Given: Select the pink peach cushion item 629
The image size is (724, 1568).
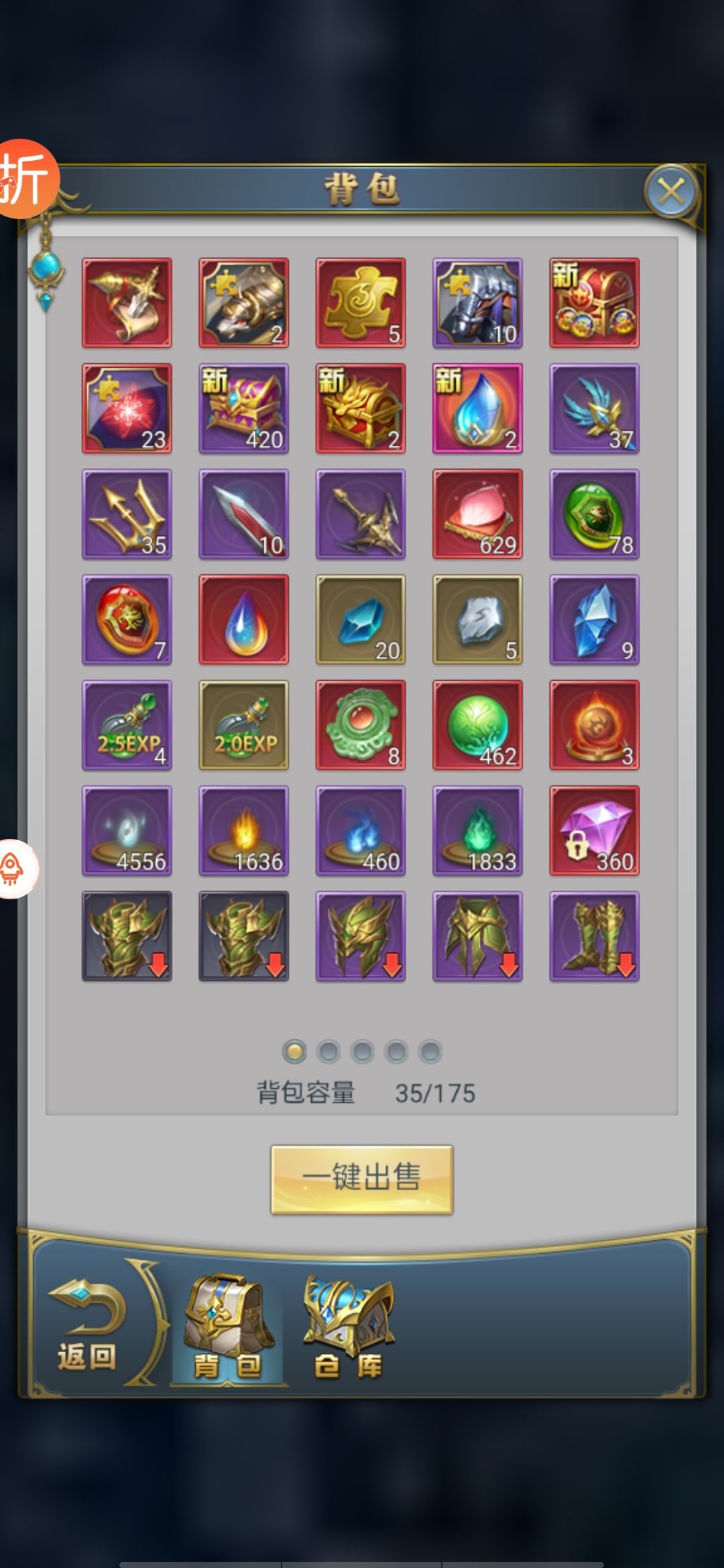Looking at the screenshot, I should pos(477,514).
